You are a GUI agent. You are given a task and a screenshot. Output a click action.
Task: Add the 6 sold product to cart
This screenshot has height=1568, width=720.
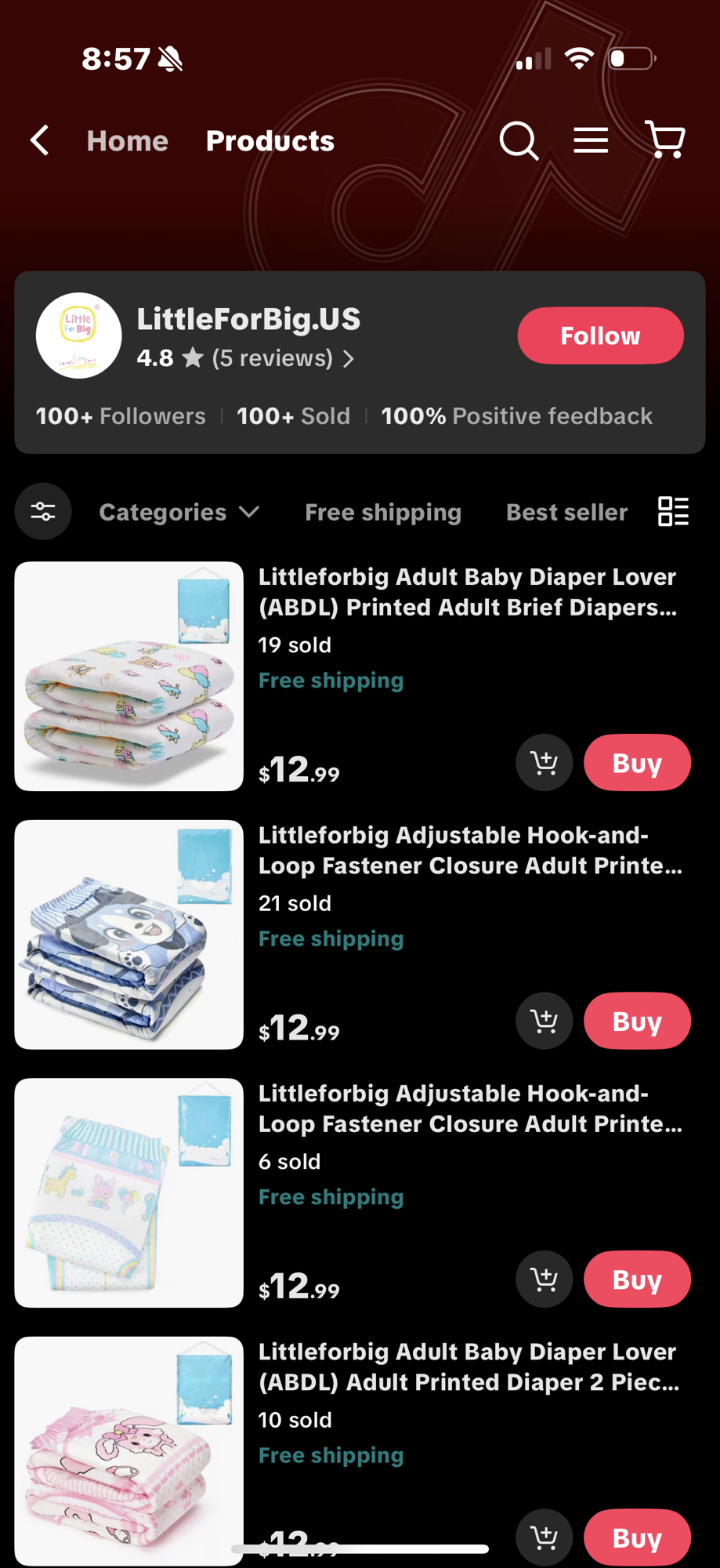(x=544, y=1279)
